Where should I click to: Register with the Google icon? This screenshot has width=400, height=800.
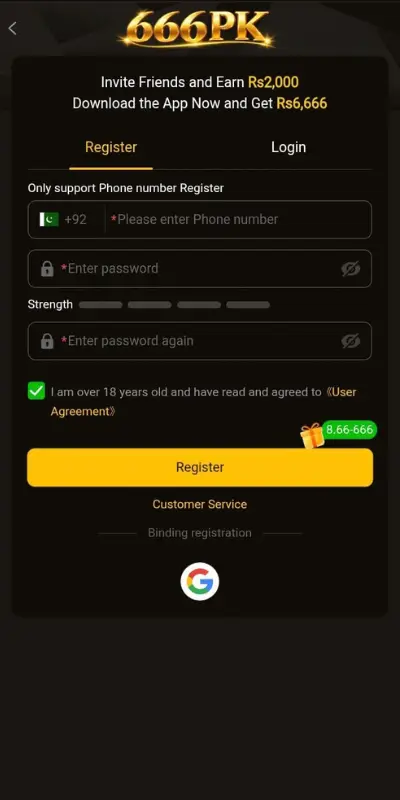coord(200,581)
